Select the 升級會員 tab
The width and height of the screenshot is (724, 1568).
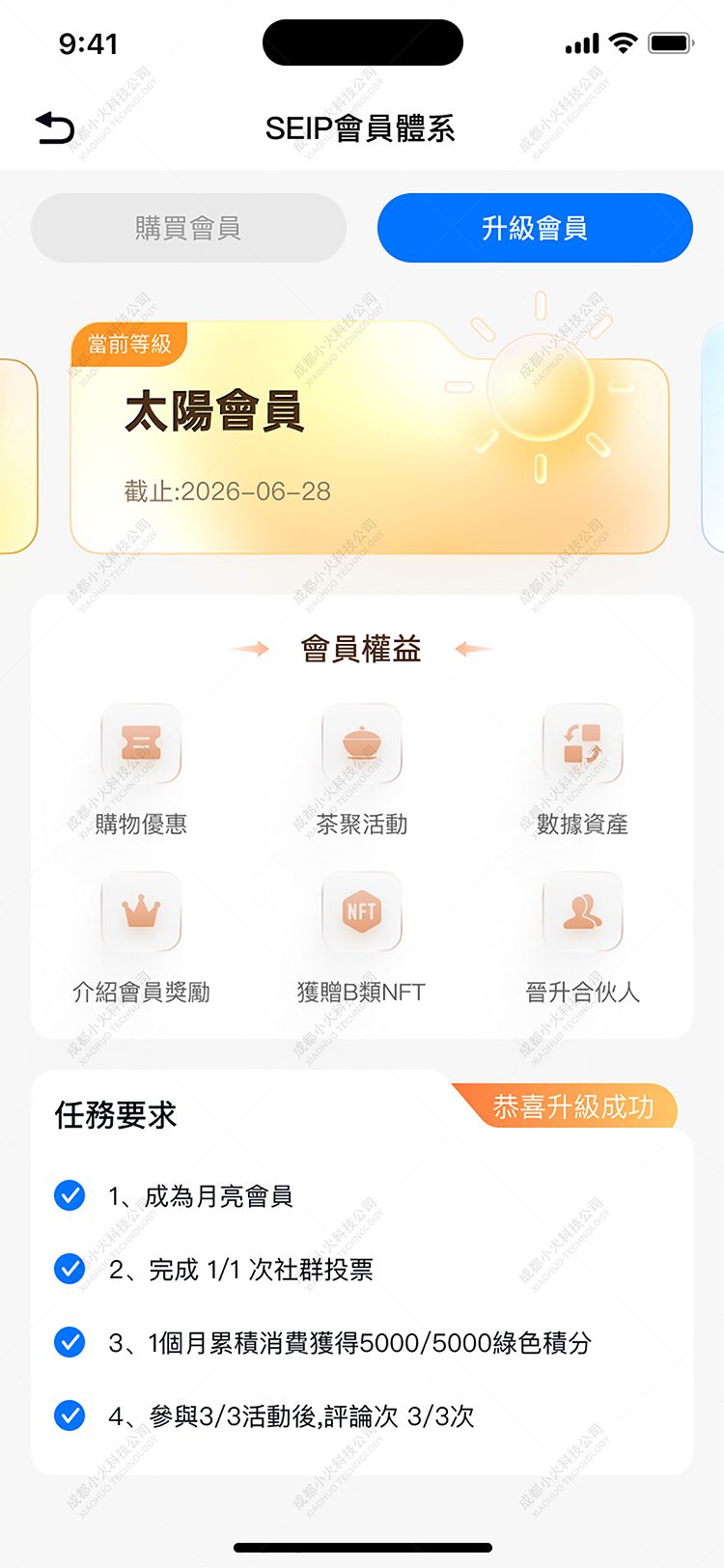point(534,228)
